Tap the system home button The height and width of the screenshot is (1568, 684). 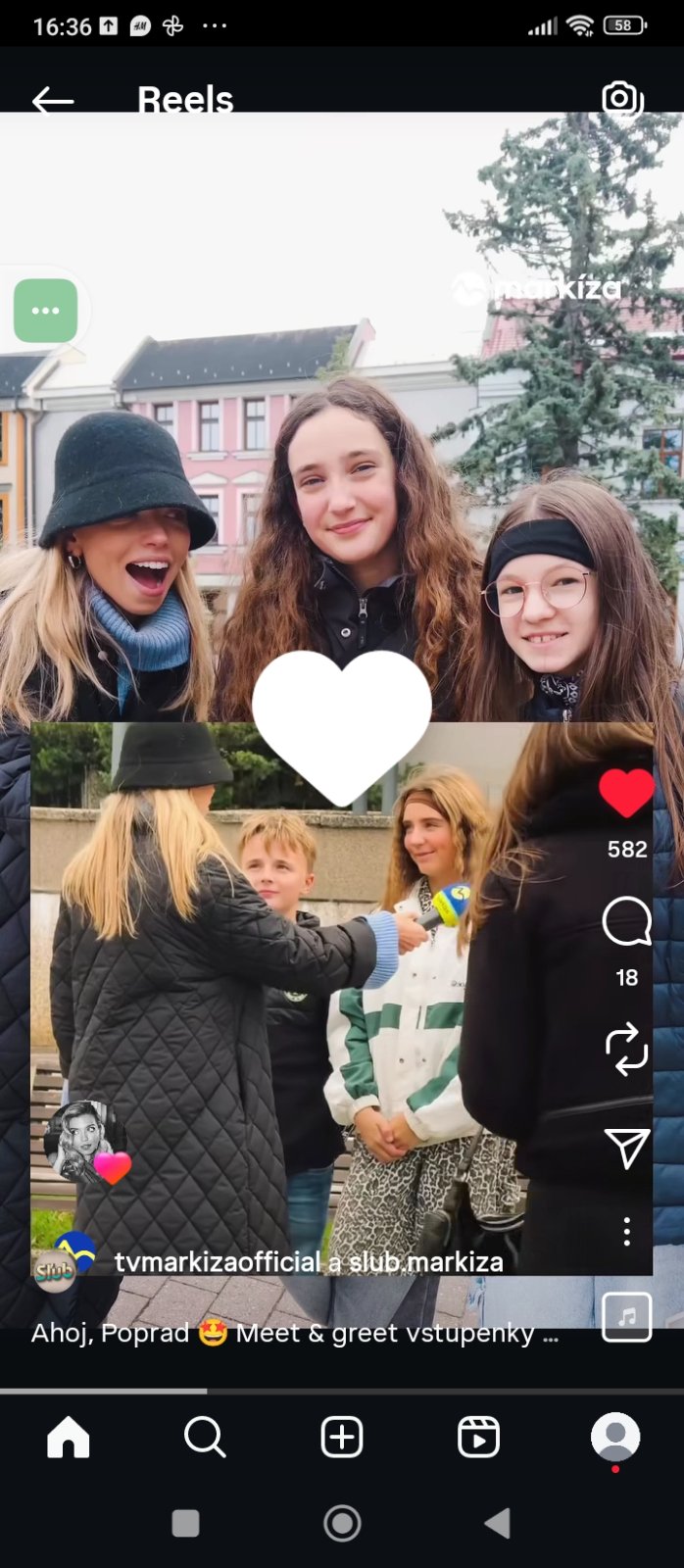click(x=342, y=1523)
